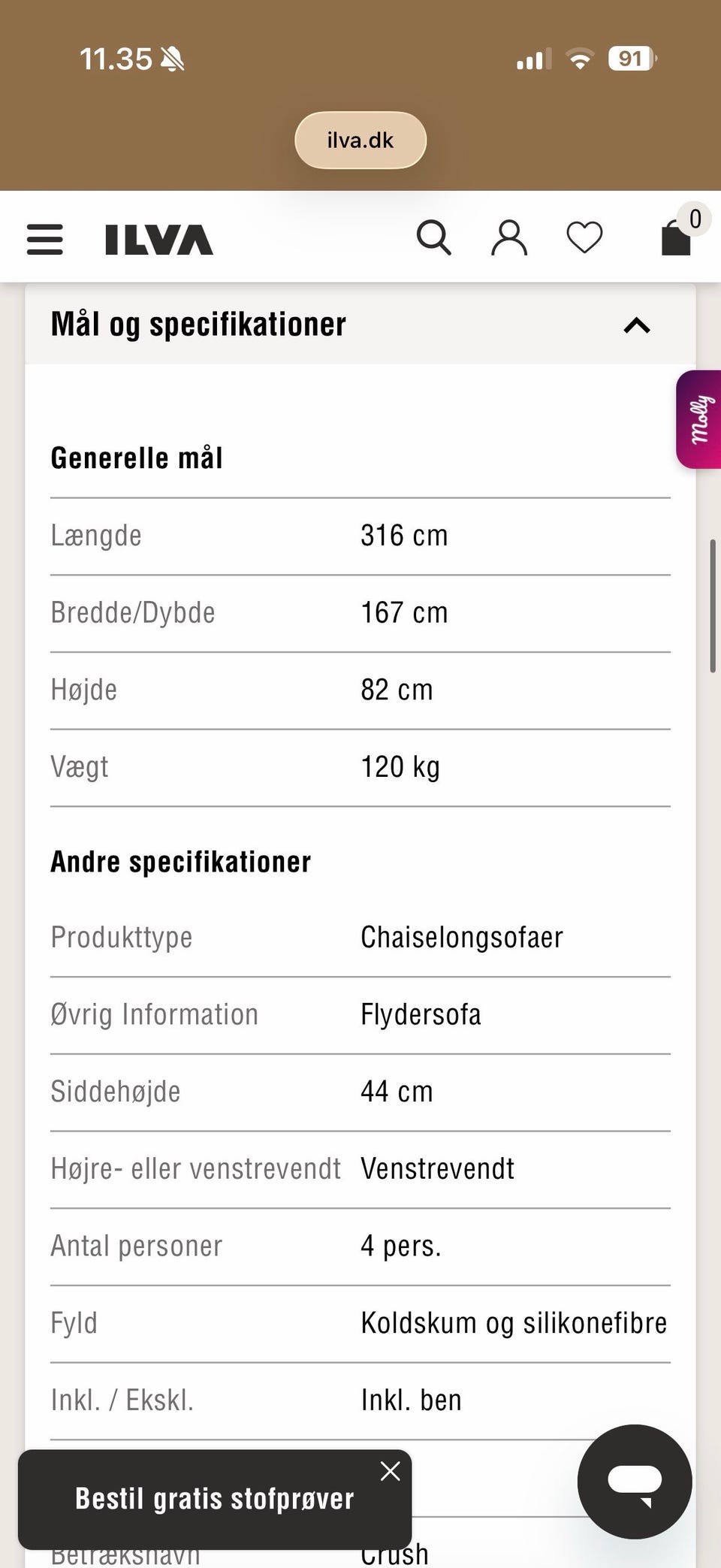
Task: Select Venstrevendt orientation value
Action: (x=437, y=1169)
